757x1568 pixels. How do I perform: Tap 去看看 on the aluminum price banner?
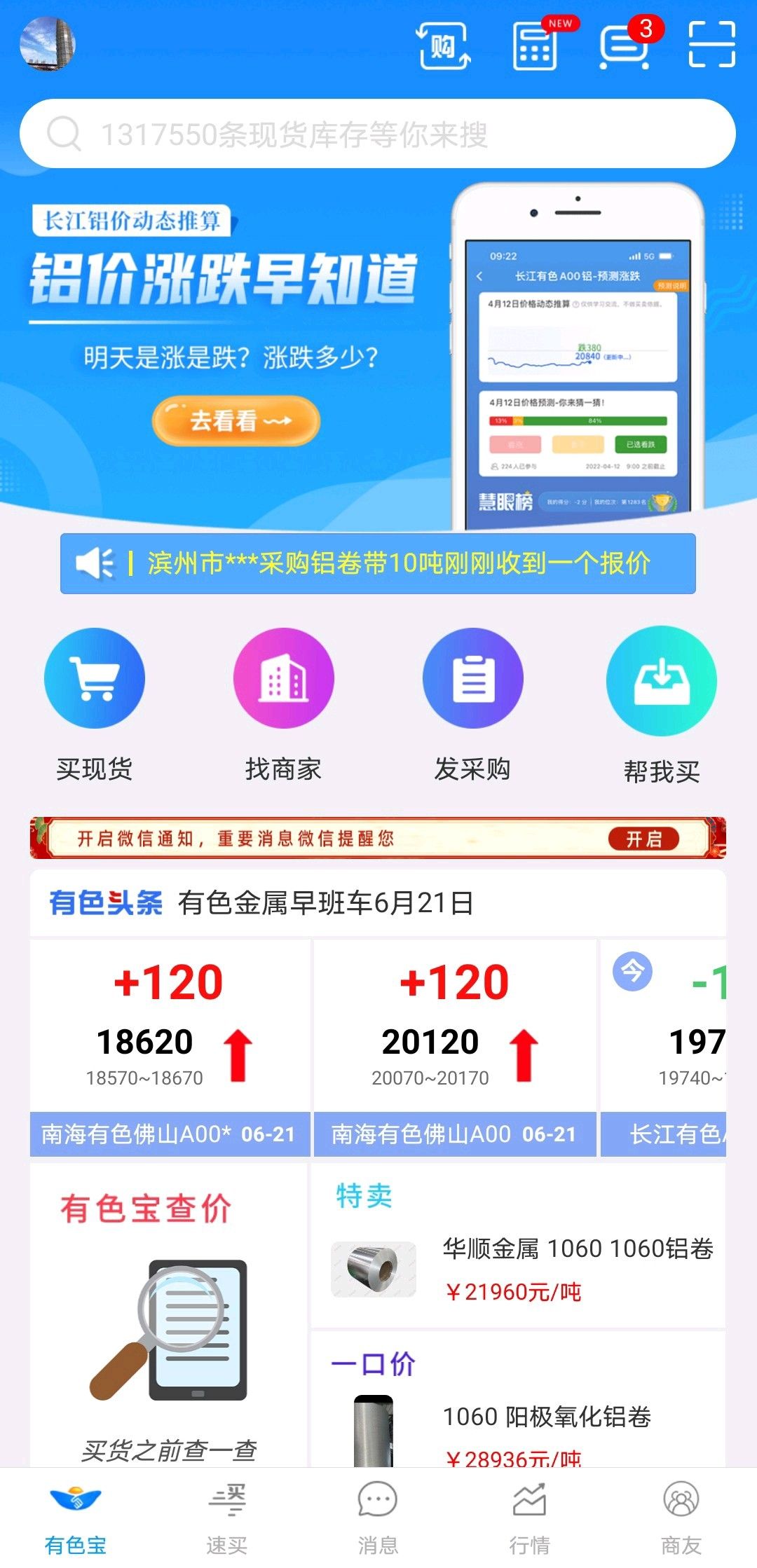coord(236,421)
